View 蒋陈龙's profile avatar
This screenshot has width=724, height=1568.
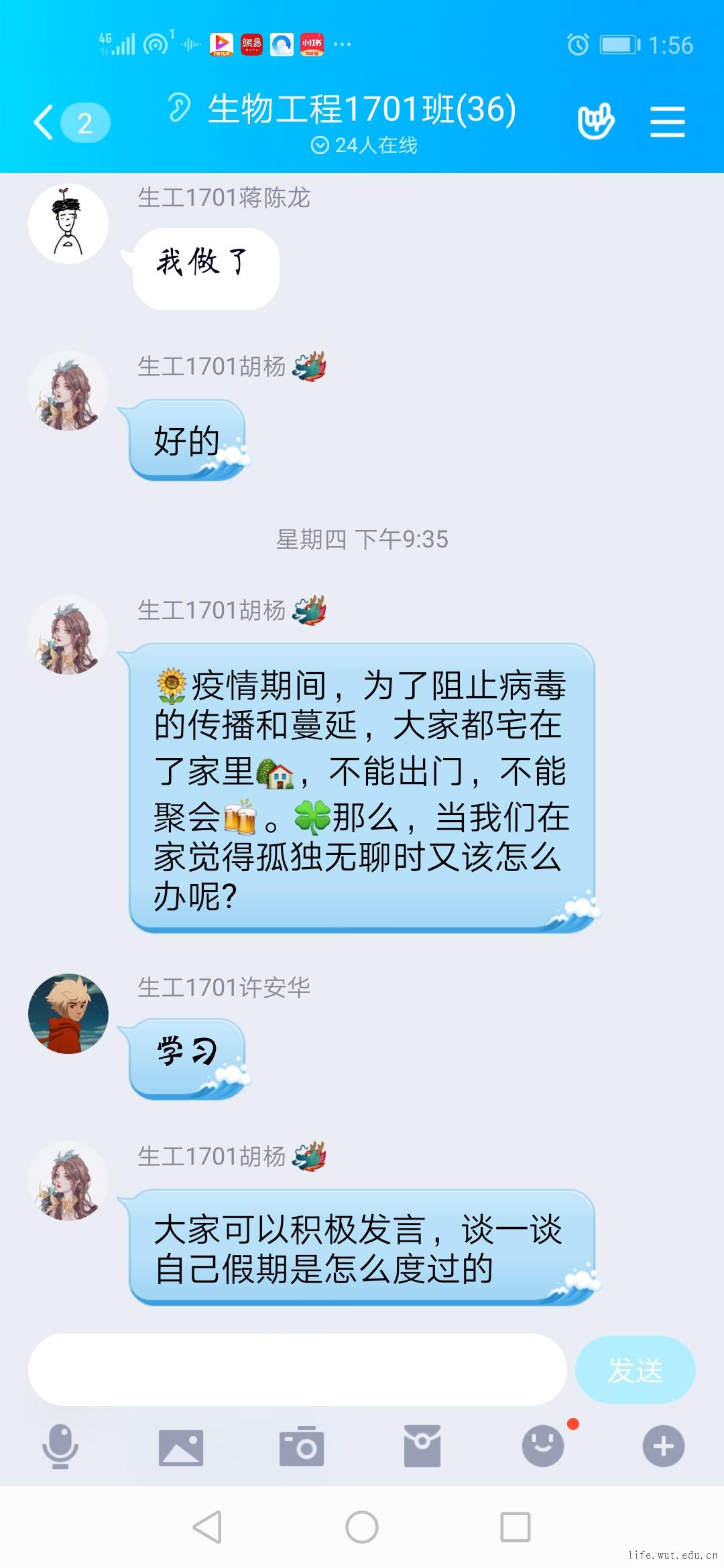pyautogui.click(x=68, y=224)
